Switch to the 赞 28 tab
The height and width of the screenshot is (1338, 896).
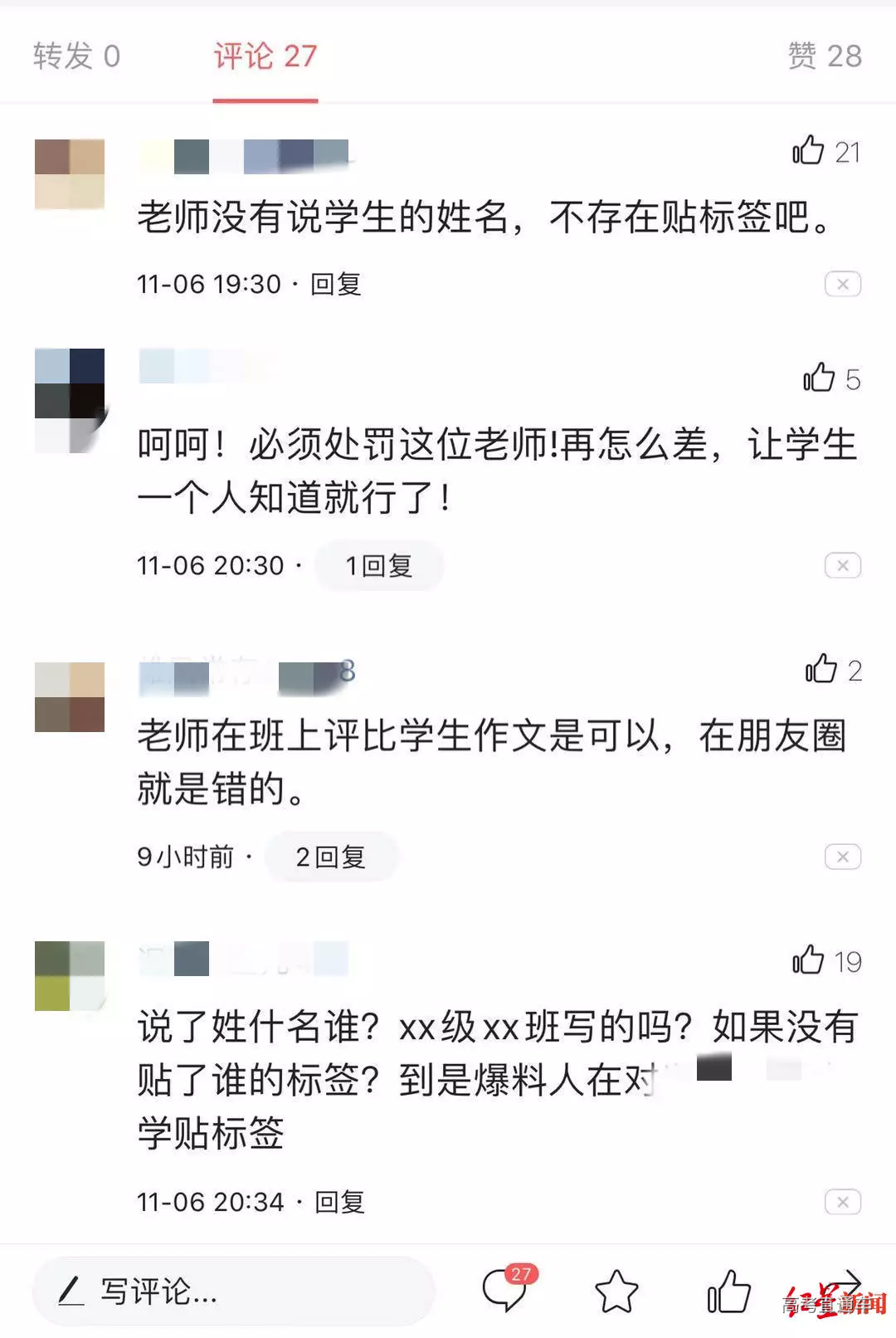[x=825, y=56]
